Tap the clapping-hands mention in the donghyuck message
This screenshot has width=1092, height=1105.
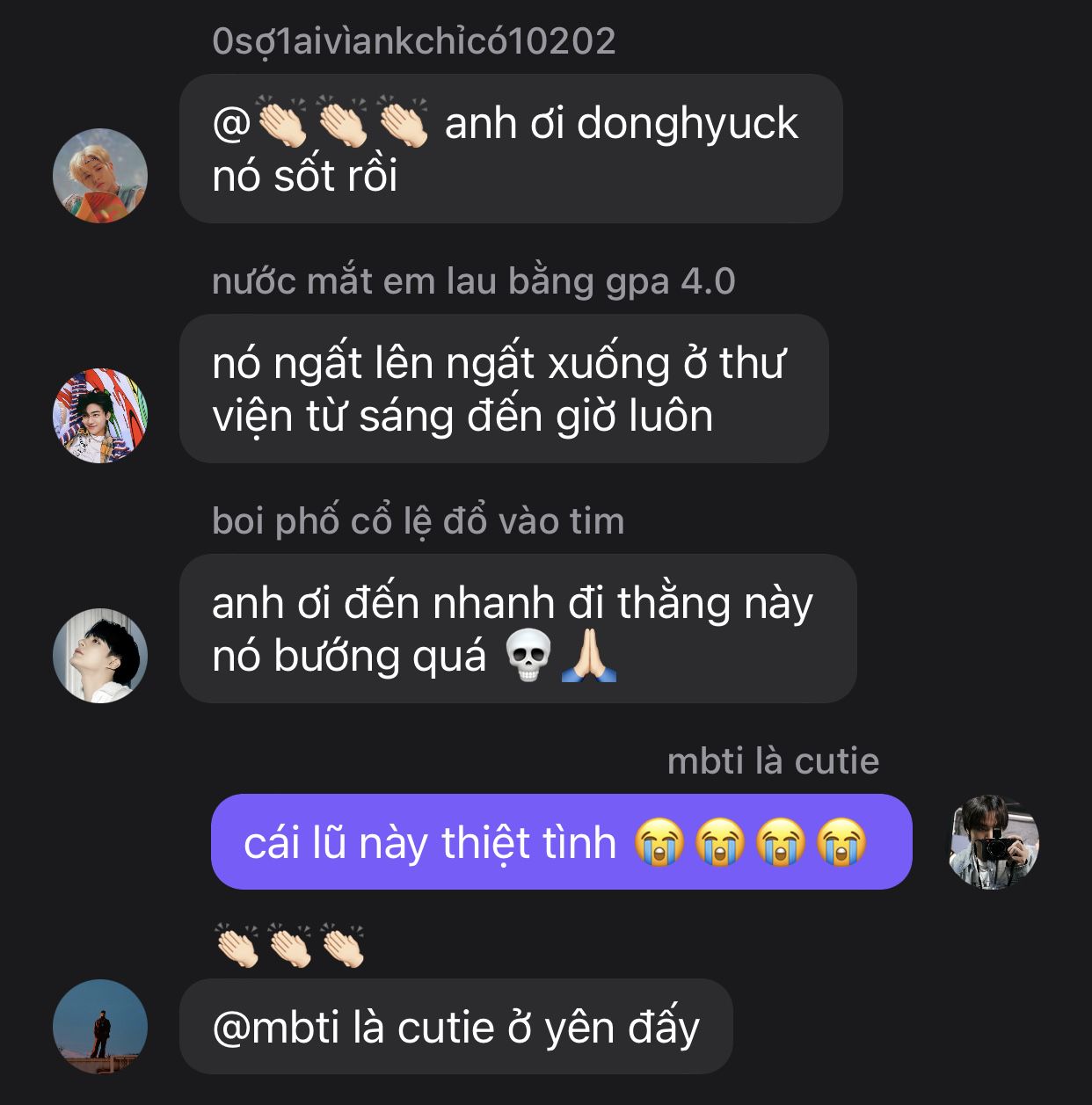(x=320, y=123)
